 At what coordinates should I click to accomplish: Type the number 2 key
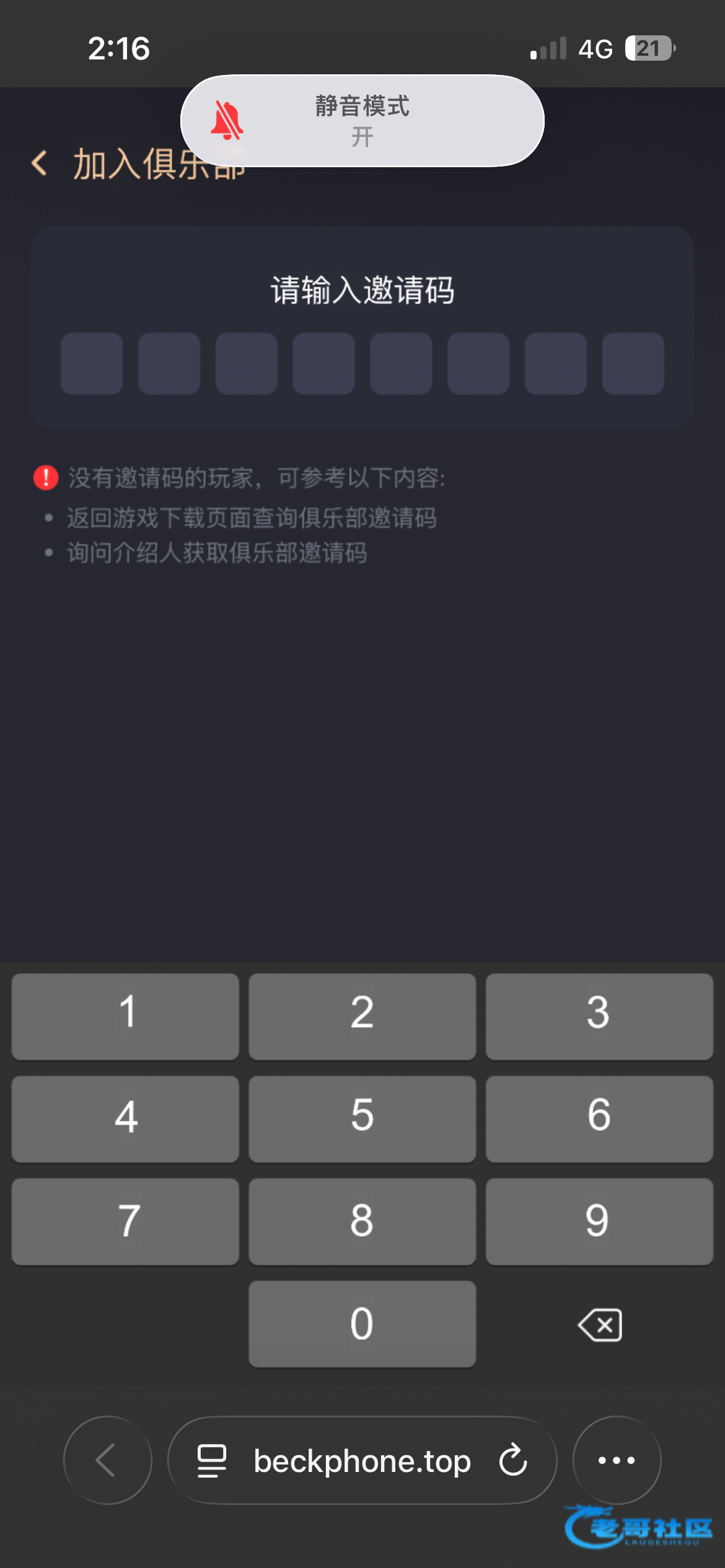click(x=362, y=1016)
